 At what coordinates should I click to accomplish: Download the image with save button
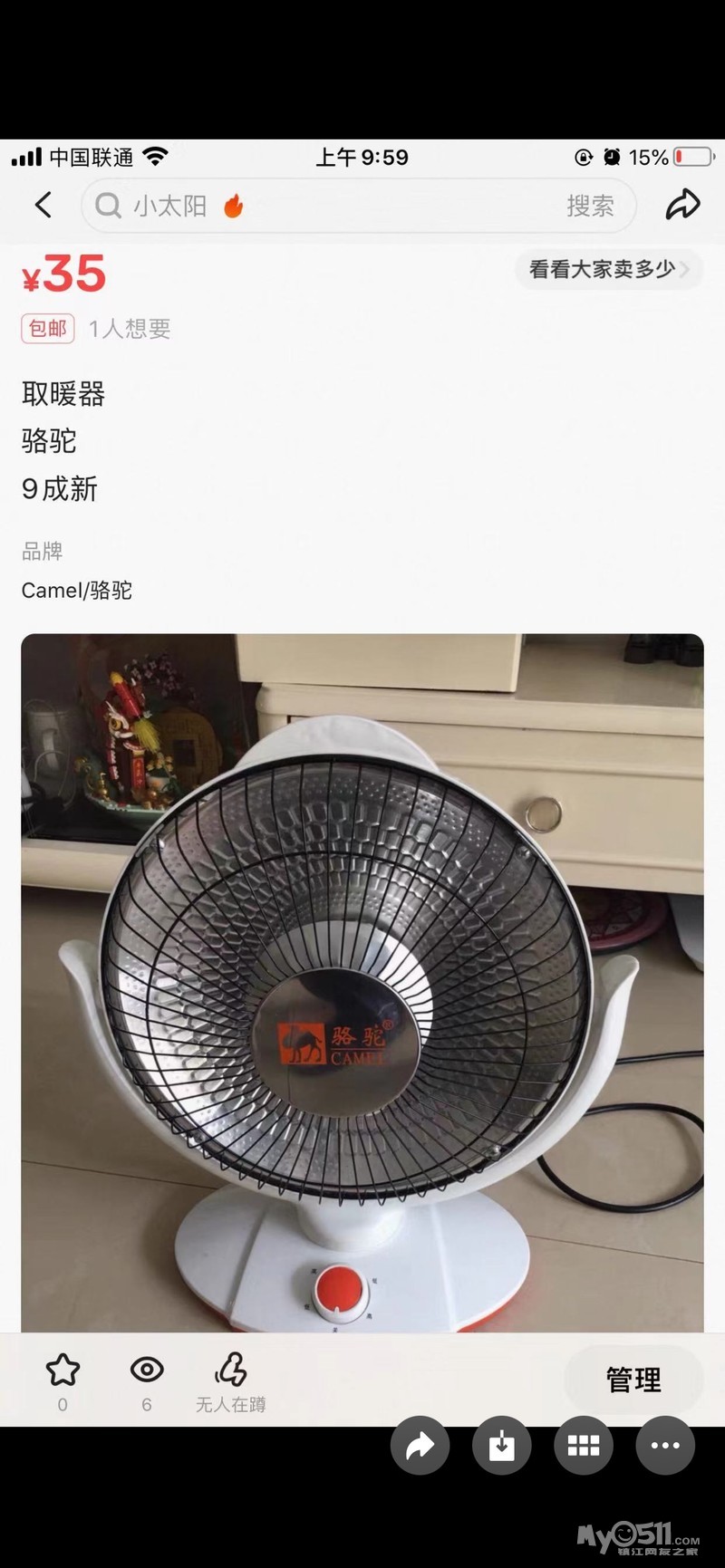(x=501, y=1446)
